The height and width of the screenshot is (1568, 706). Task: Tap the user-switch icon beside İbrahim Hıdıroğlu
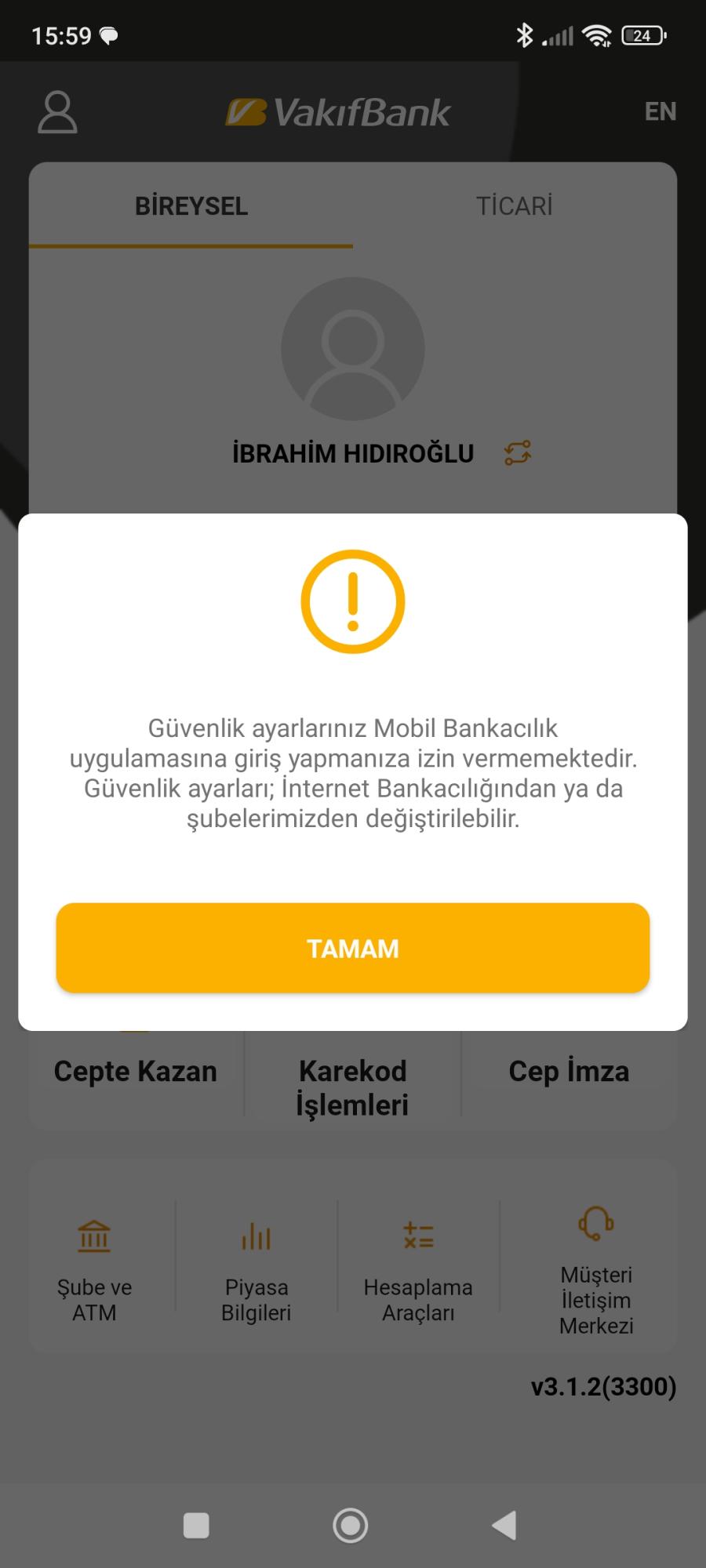(518, 452)
